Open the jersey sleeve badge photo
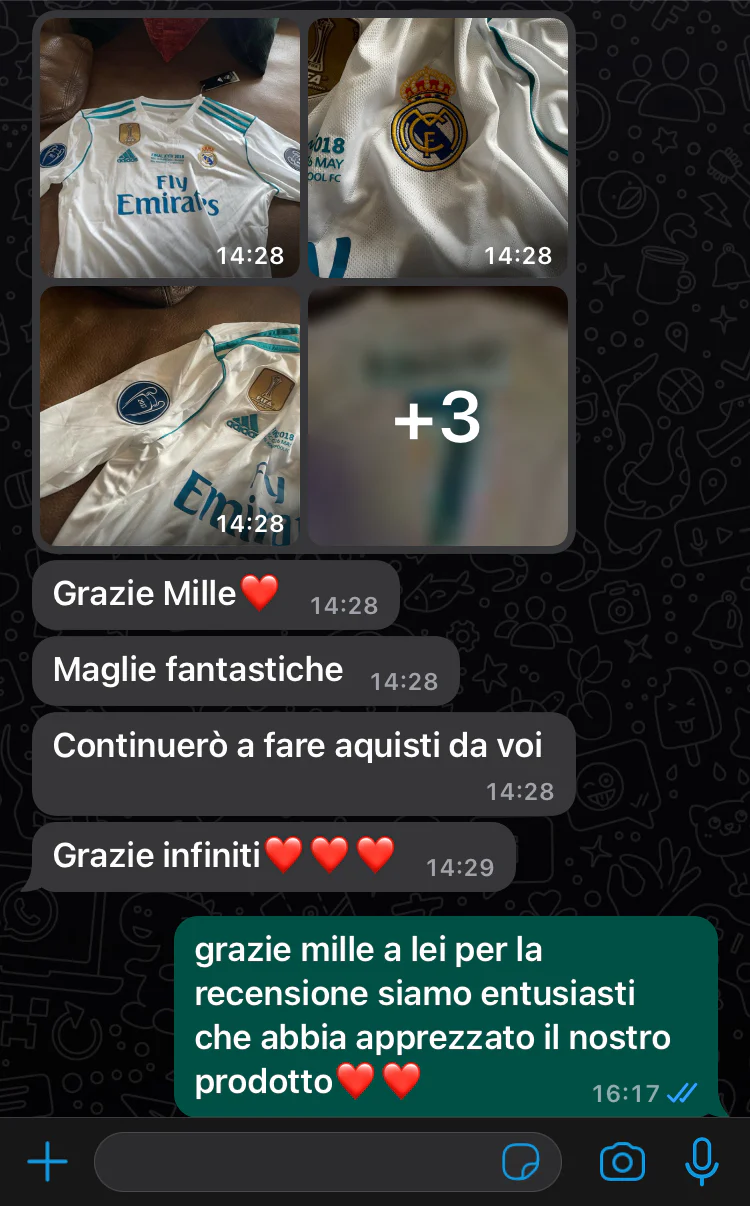This screenshot has width=750, height=1206. point(170,416)
